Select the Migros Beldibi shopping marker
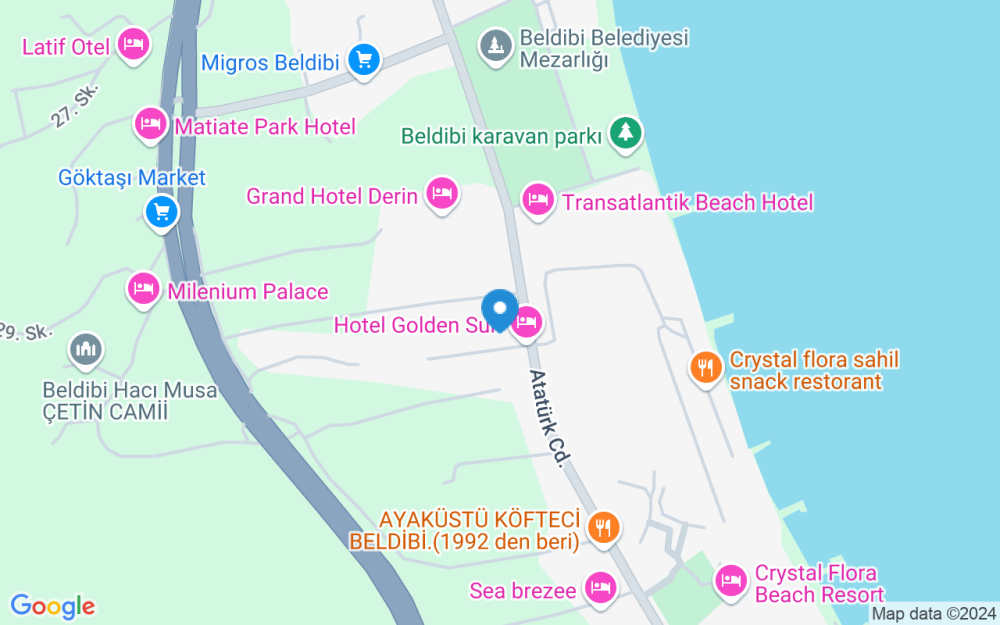 pyautogui.click(x=364, y=61)
